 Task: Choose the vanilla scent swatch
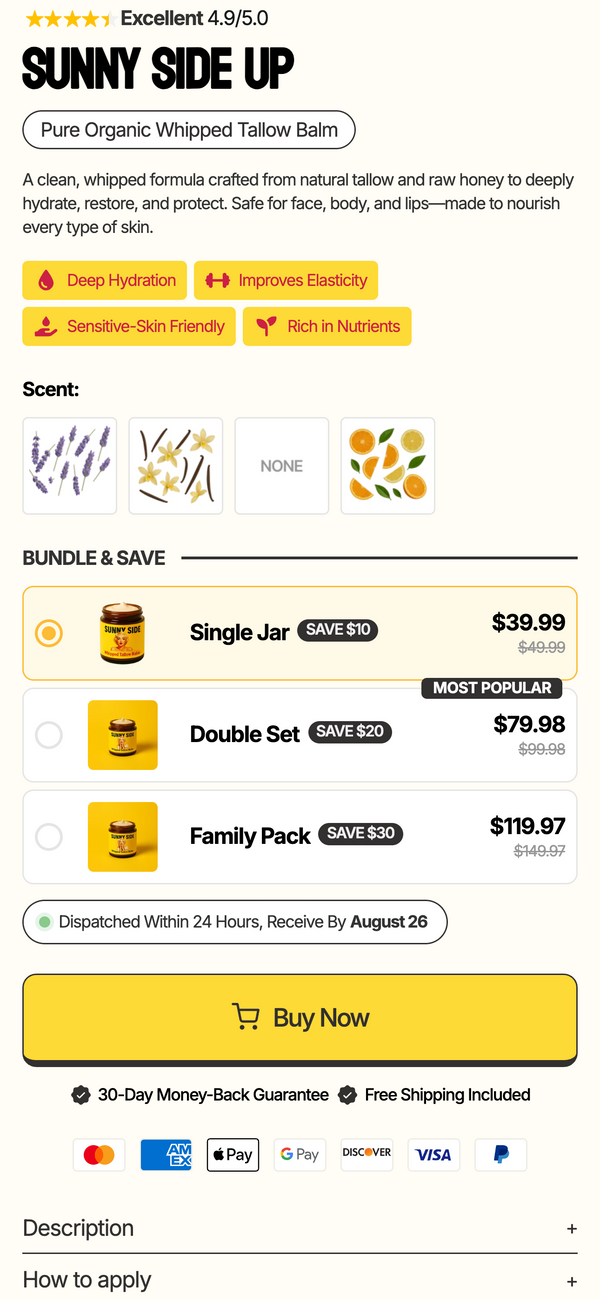click(176, 466)
